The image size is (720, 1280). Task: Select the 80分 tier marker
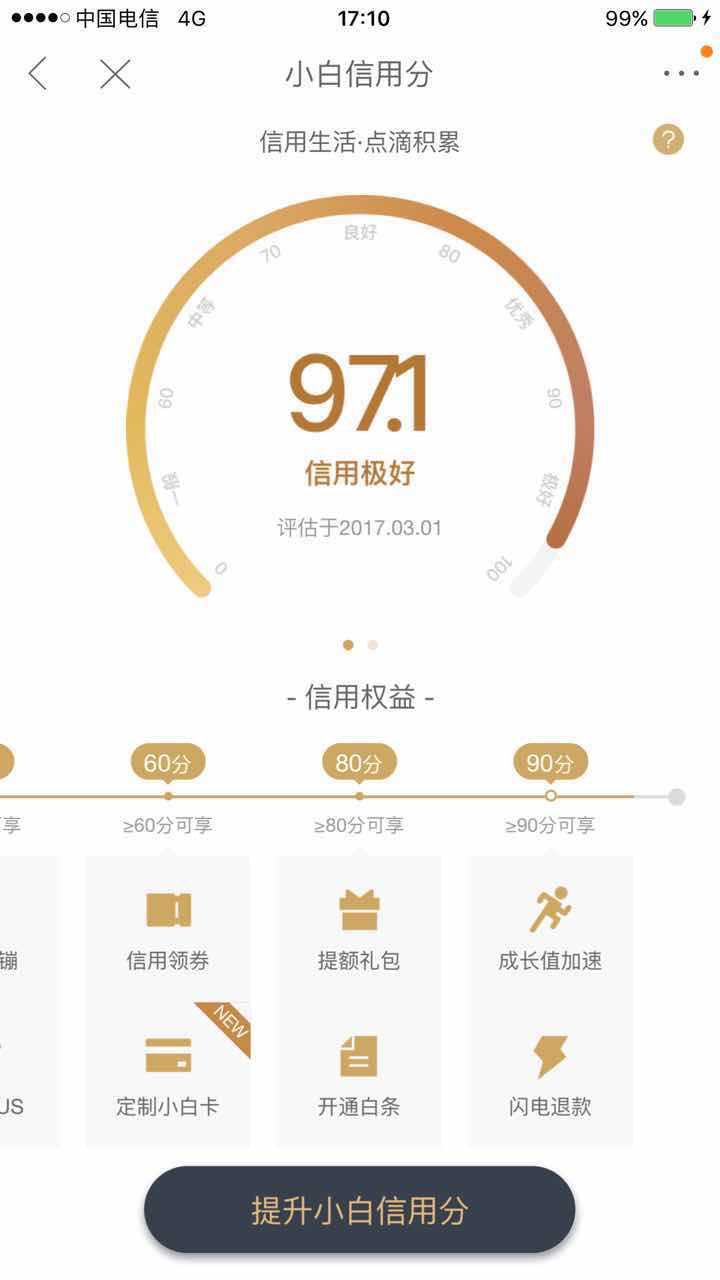click(x=359, y=764)
